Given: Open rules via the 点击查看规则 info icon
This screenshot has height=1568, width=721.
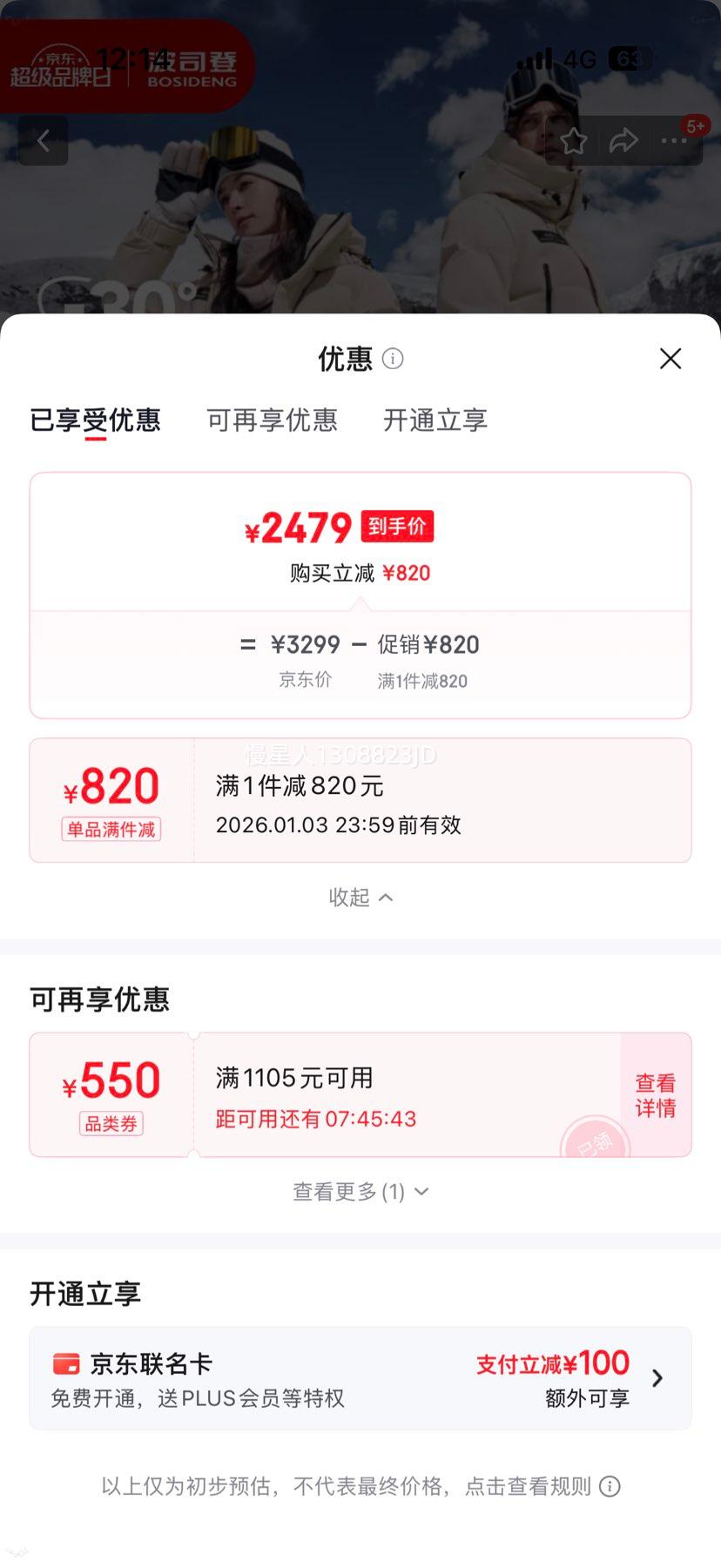Looking at the screenshot, I should click(610, 1487).
